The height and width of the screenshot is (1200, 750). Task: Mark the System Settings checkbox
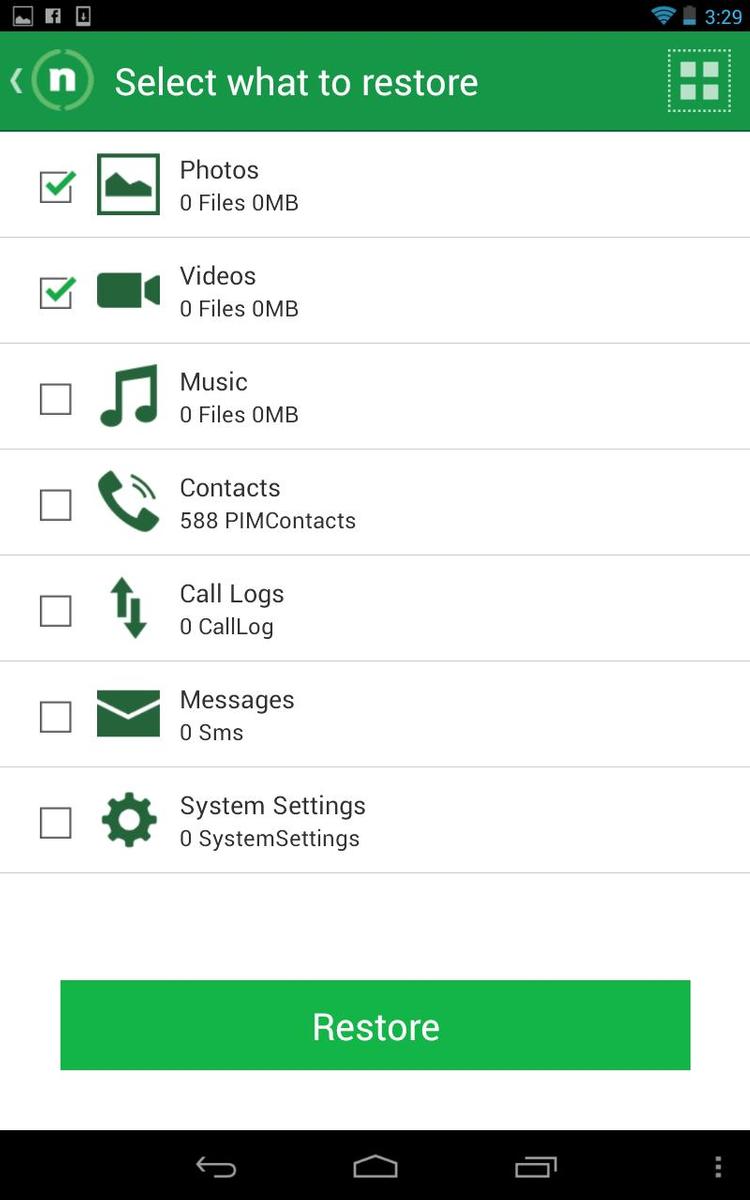56,823
